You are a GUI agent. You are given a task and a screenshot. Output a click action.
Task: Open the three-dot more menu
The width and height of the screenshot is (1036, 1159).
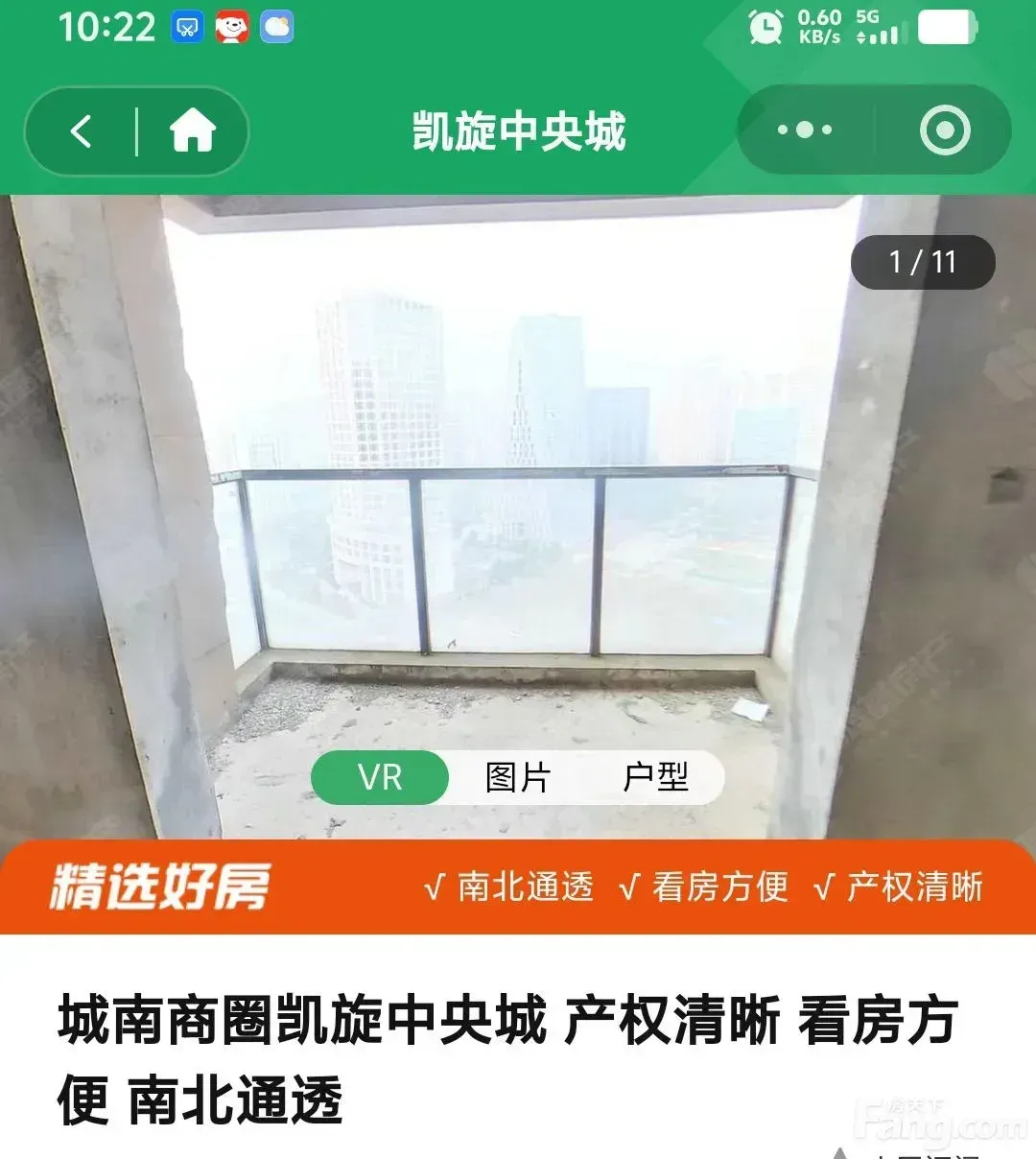804,130
